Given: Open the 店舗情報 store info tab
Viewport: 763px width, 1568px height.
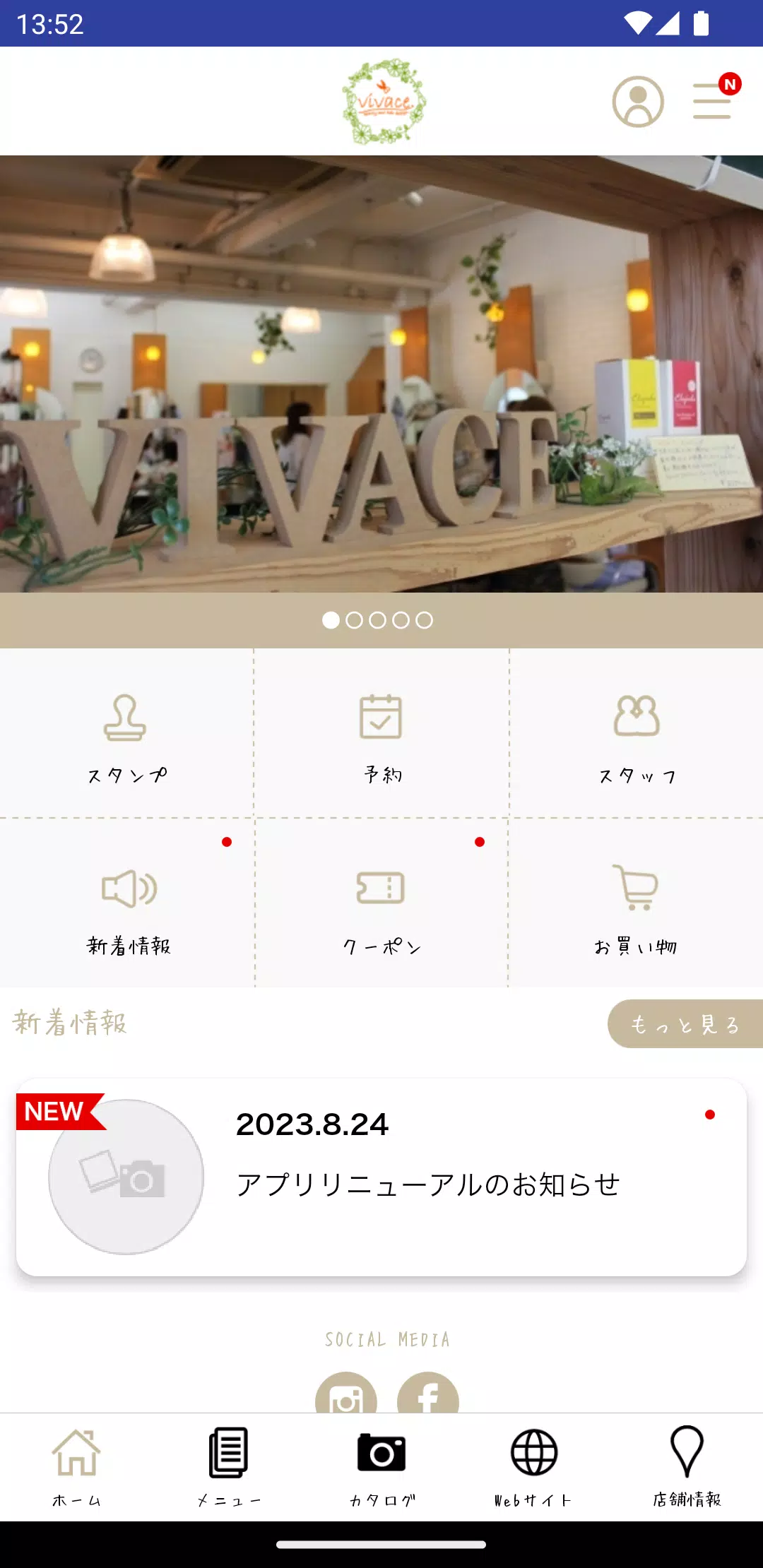Looking at the screenshot, I should click(687, 1466).
